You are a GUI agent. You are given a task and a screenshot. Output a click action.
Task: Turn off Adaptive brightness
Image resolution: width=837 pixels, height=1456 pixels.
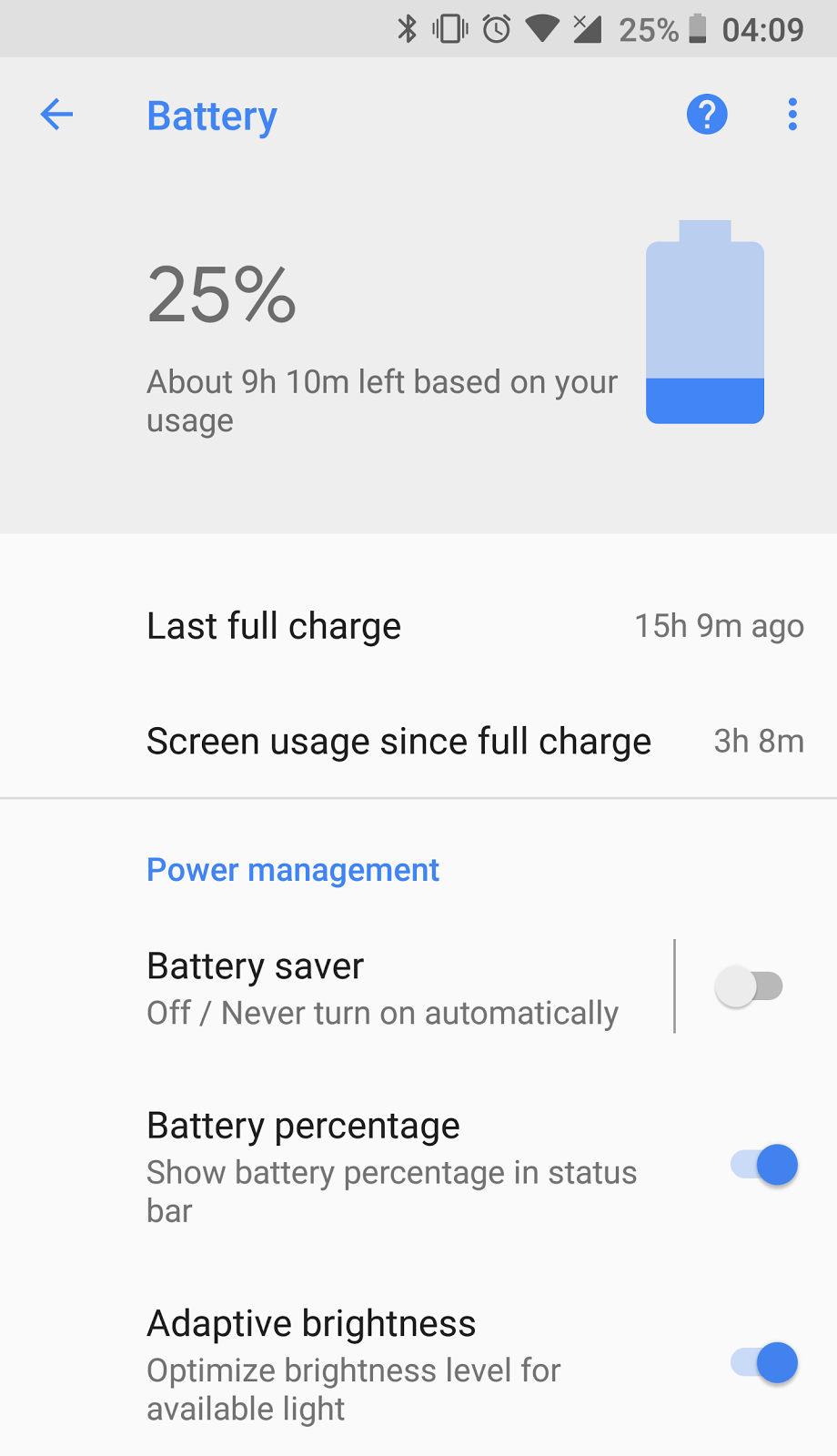[x=764, y=1363]
